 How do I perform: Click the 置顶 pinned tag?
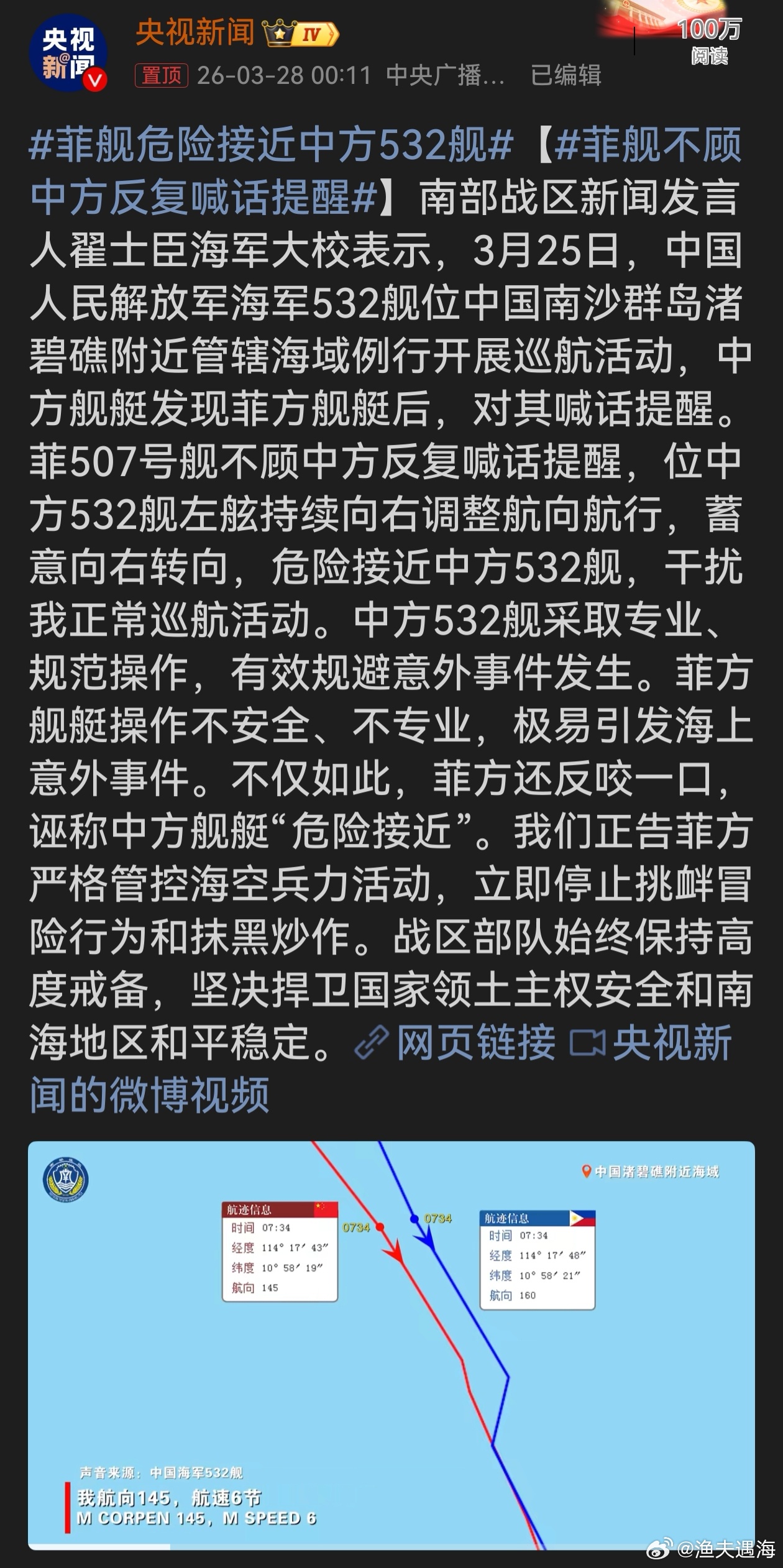point(160,75)
